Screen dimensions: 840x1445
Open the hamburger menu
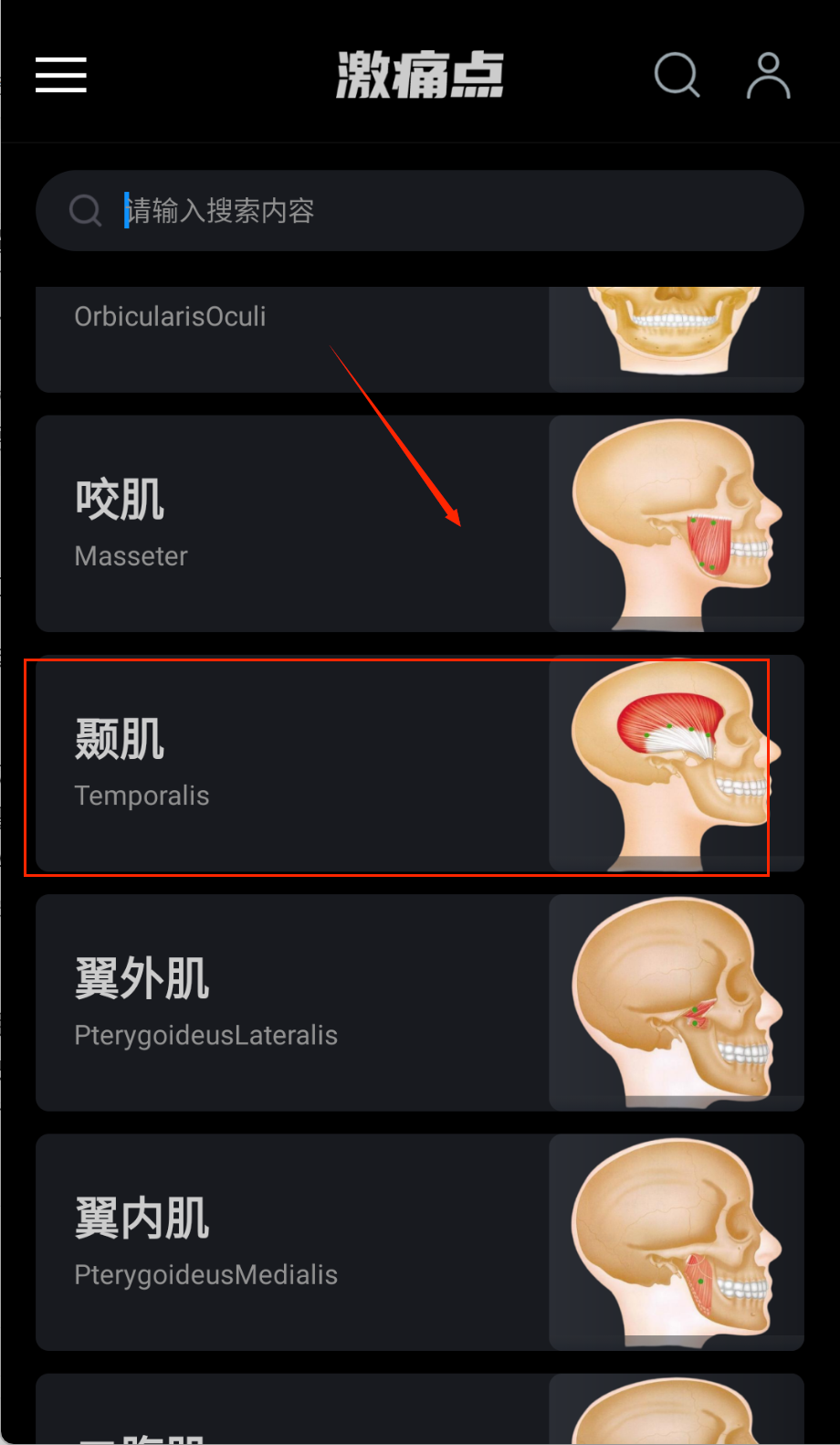pyautogui.click(x=61, y=75)
